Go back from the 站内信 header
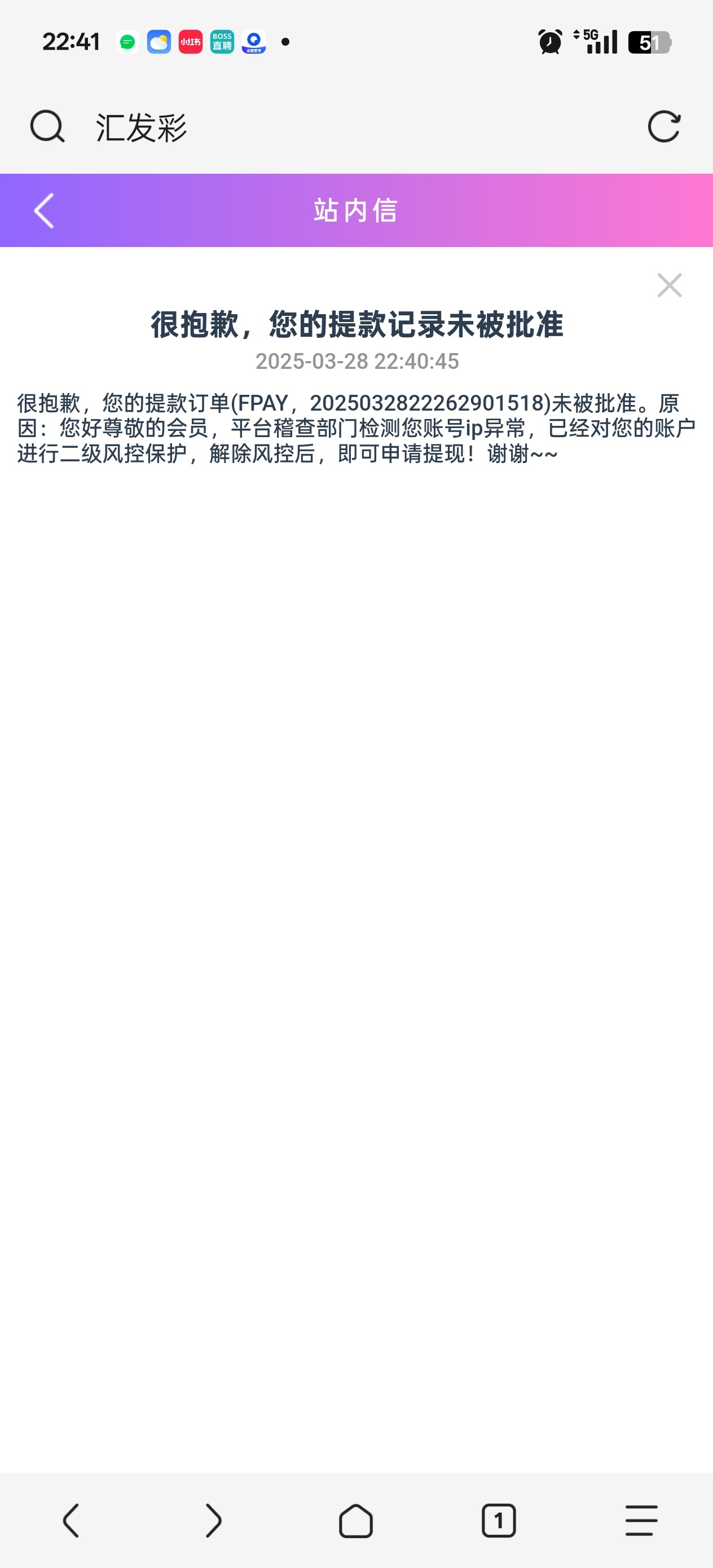This screenshot has height=1568, width=713. pyautogui.click(x=45, y=210)
